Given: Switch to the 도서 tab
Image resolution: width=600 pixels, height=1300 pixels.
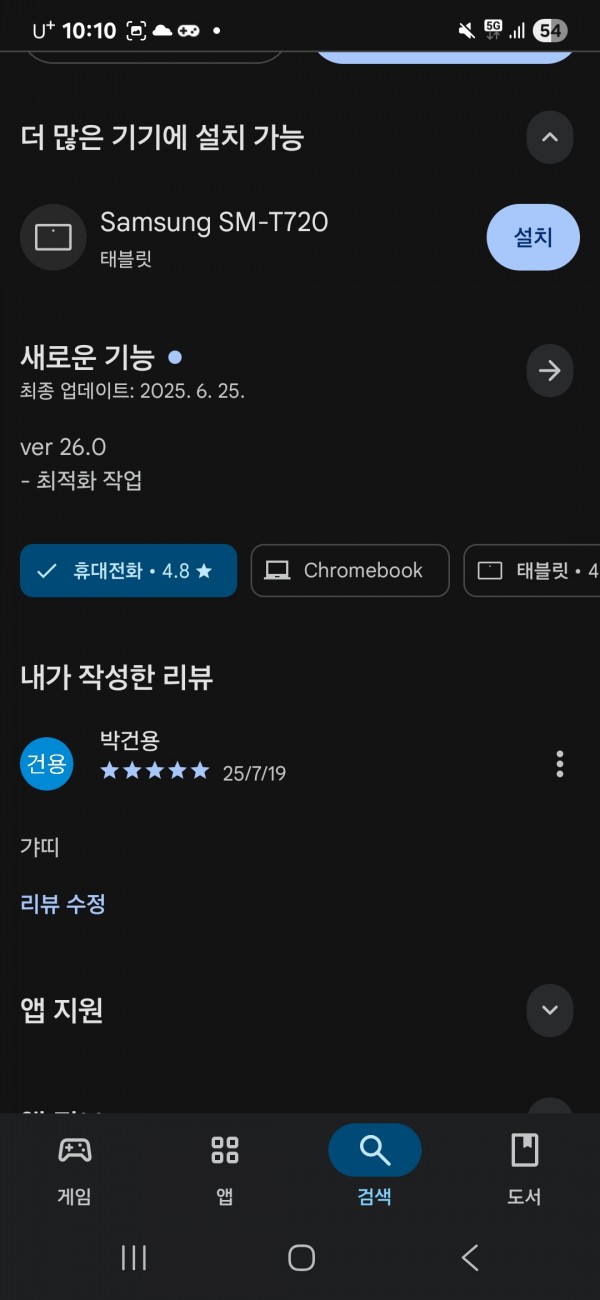Looking at the screenshot, I should pos(525,1168).
